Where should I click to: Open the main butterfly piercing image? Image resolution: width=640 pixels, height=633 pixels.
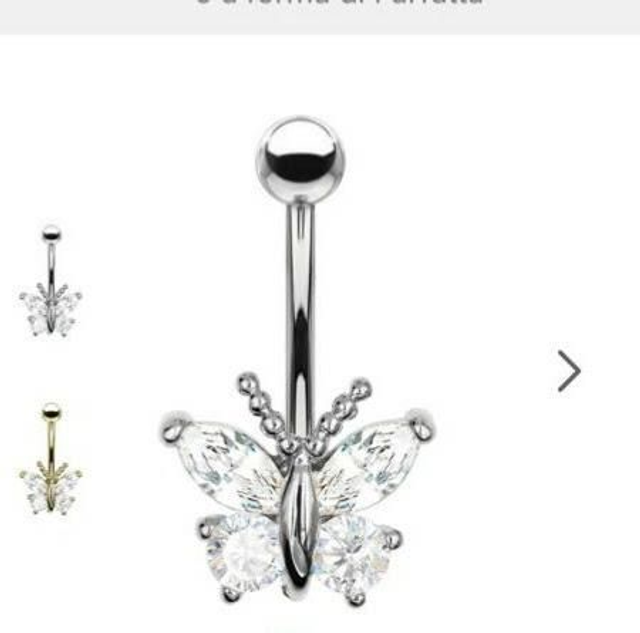pyautogui.click(x=300, y=380)
